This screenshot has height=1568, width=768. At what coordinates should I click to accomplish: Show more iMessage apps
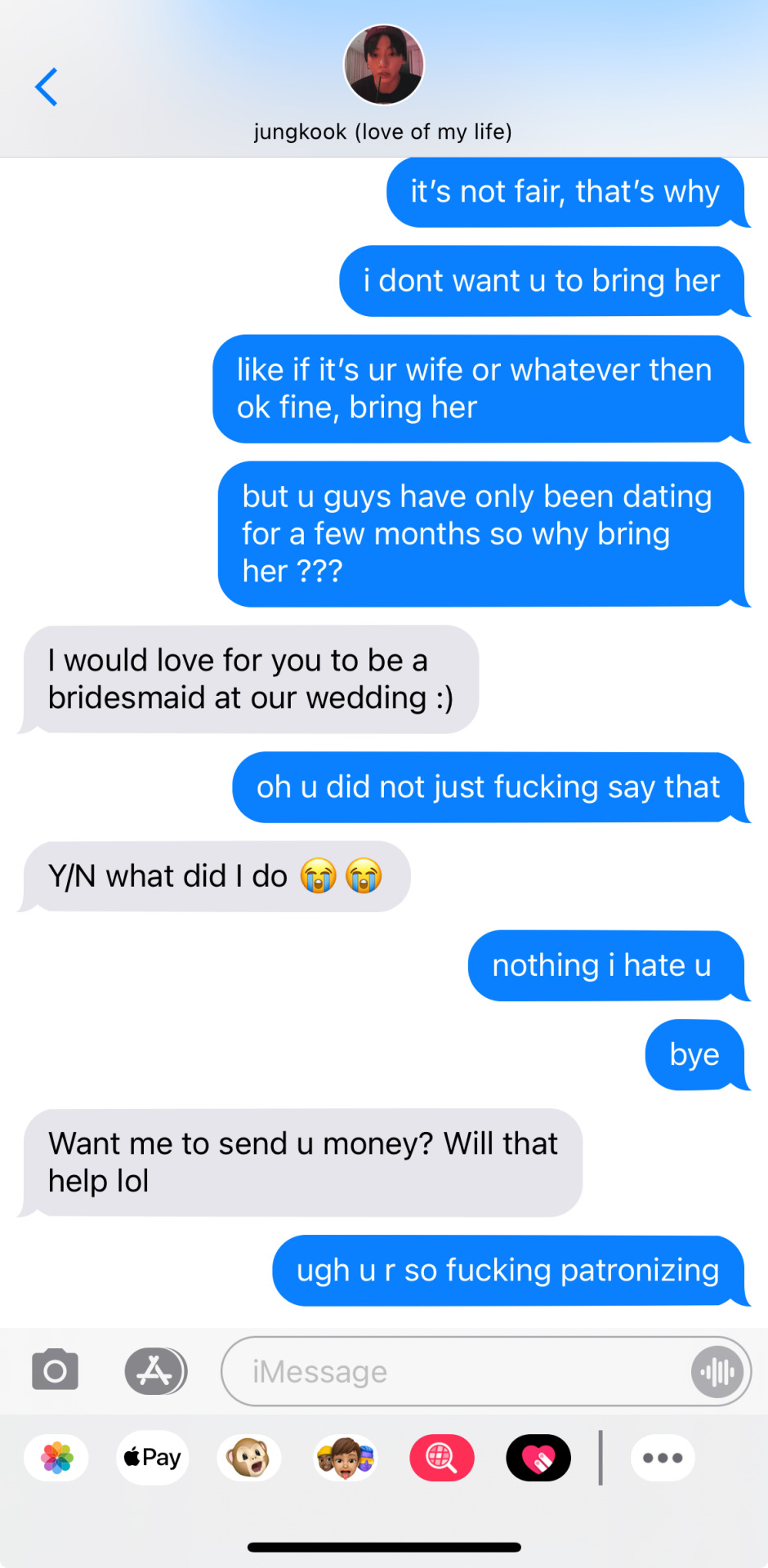[663, 1458]
